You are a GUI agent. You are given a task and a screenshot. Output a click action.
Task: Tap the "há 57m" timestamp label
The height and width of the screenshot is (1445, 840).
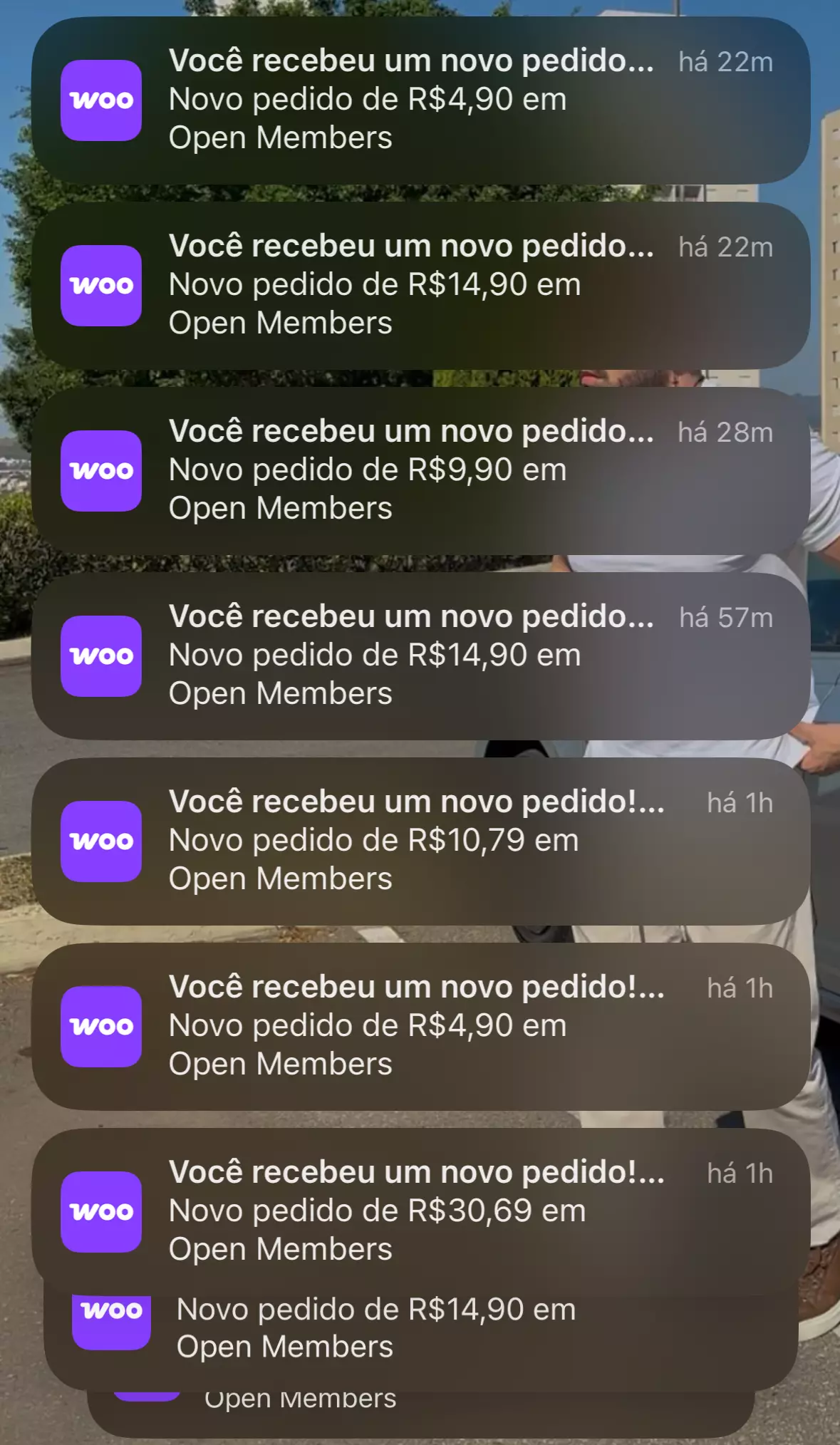726,618
